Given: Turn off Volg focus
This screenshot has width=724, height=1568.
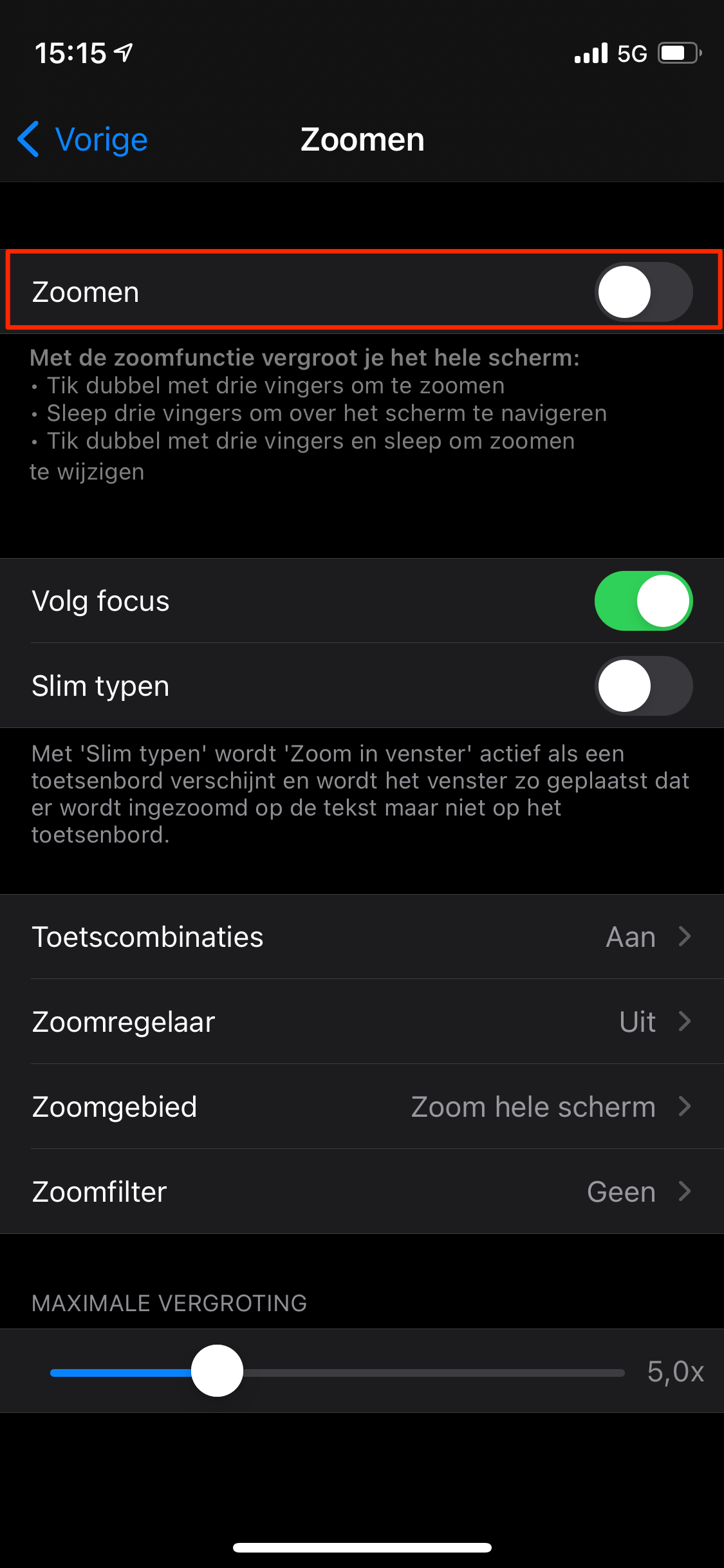Looking at the screenshot, I should (643, 601).
